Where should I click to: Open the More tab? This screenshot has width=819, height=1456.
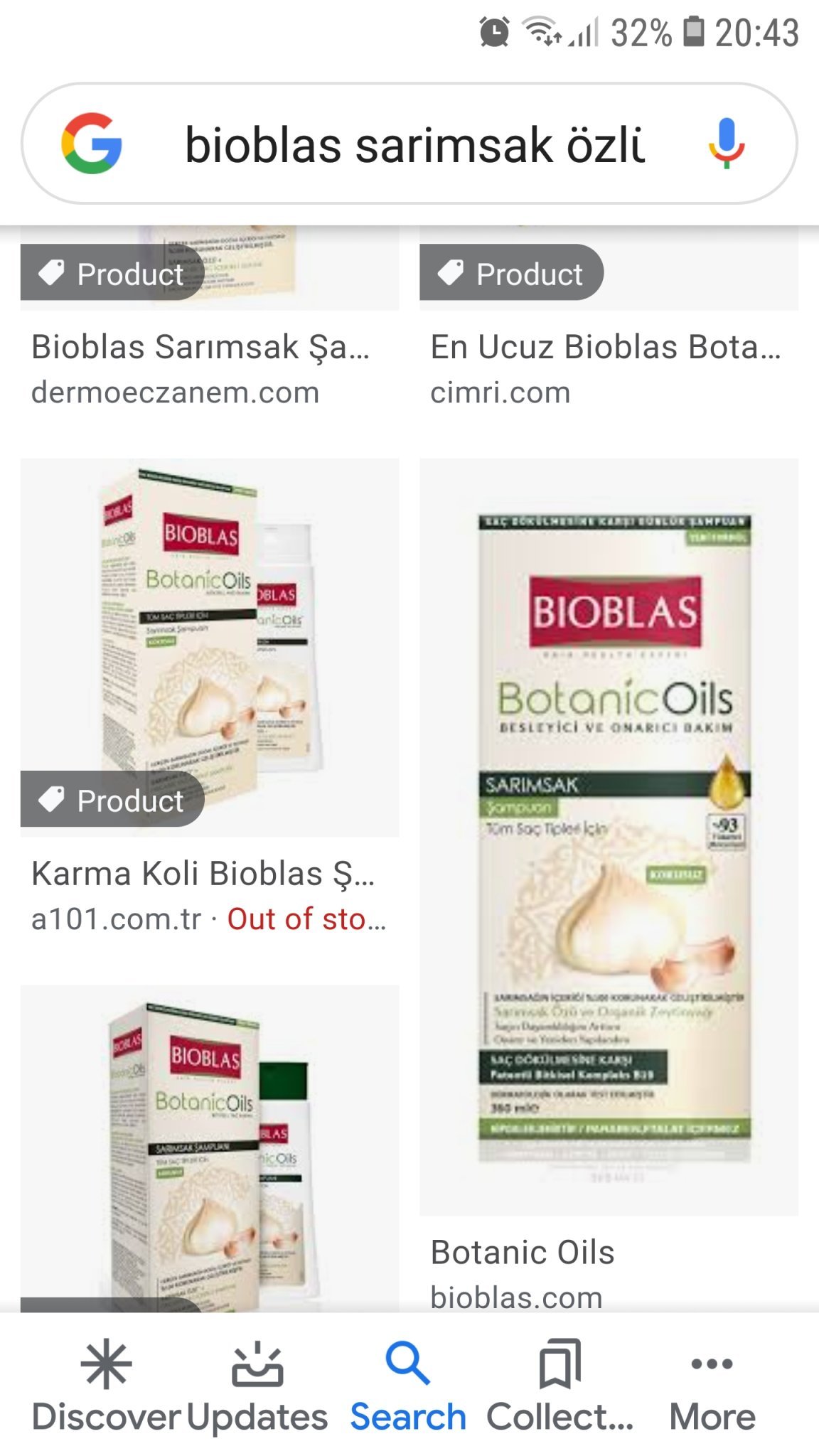pos(712,1386)
